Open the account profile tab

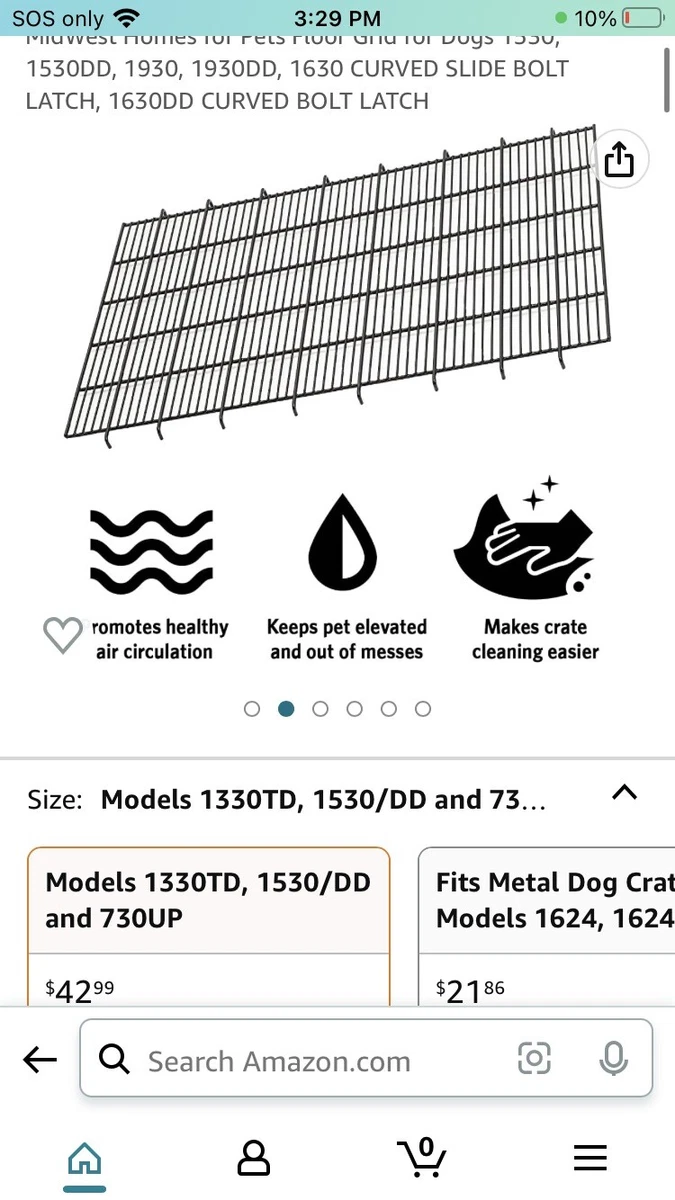[254, 1158]
